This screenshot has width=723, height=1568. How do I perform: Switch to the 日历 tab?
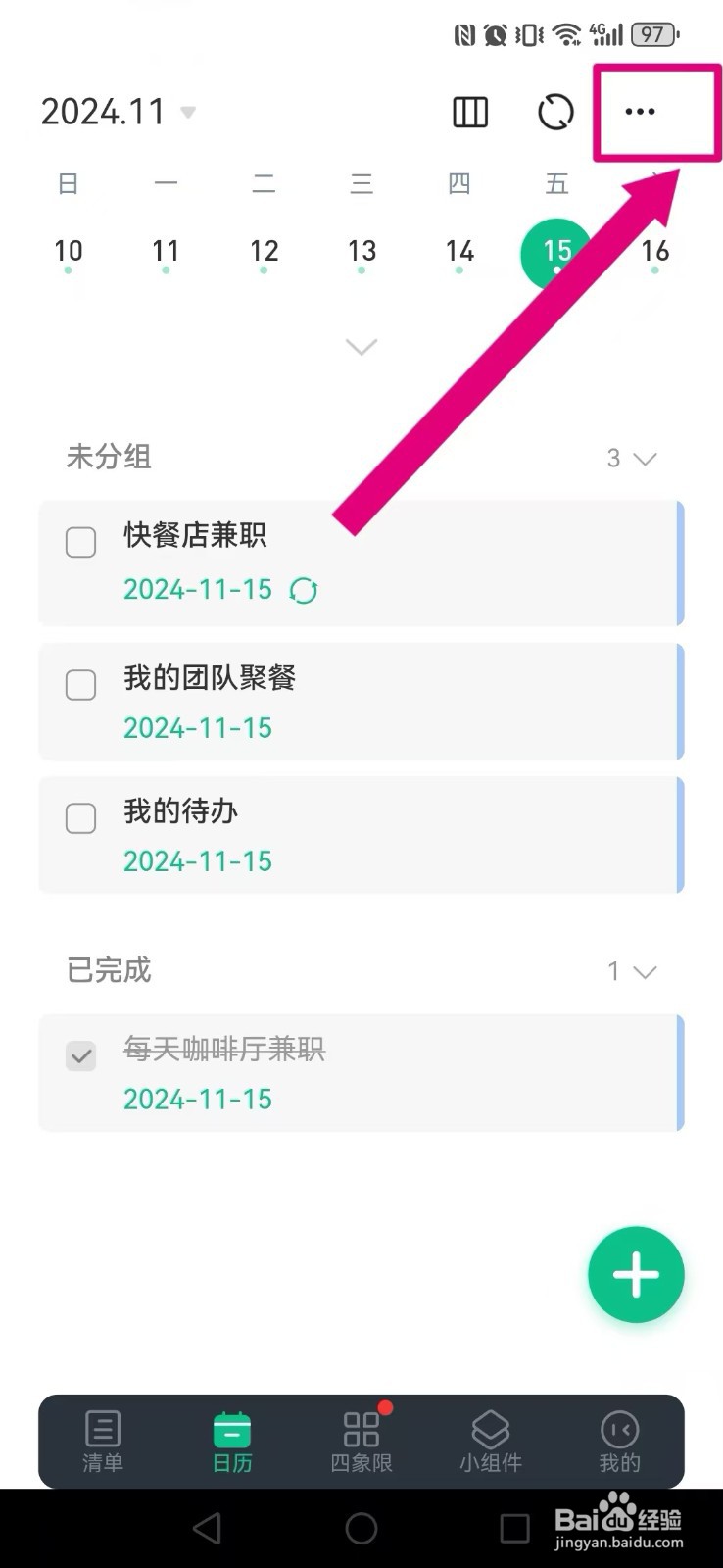(x=231, y=1441)
